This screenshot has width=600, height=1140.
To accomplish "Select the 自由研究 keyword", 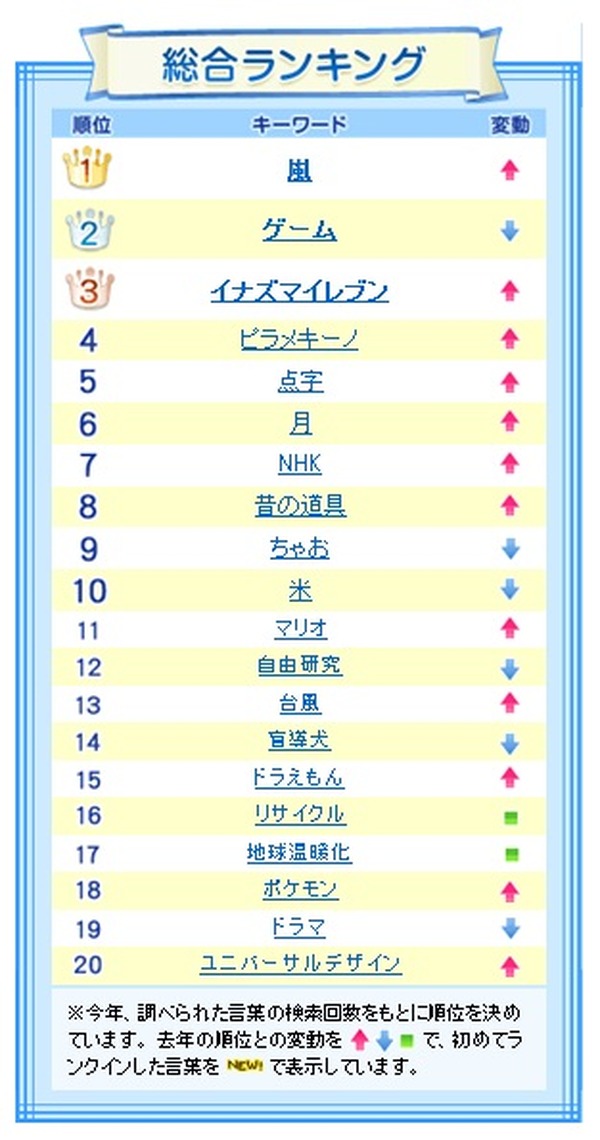I will pos(300,666).
